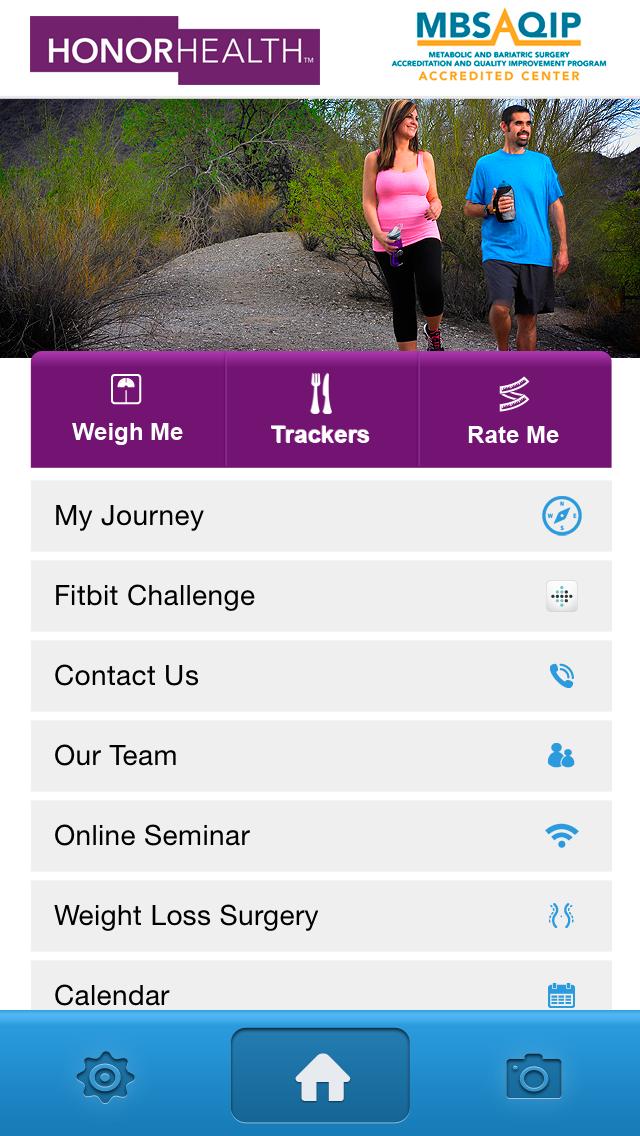Image resolution: width=640 pixels, height=1136 pixels.
Task: Select Weight Loss Surgery
Action: (x=321, y=916)
